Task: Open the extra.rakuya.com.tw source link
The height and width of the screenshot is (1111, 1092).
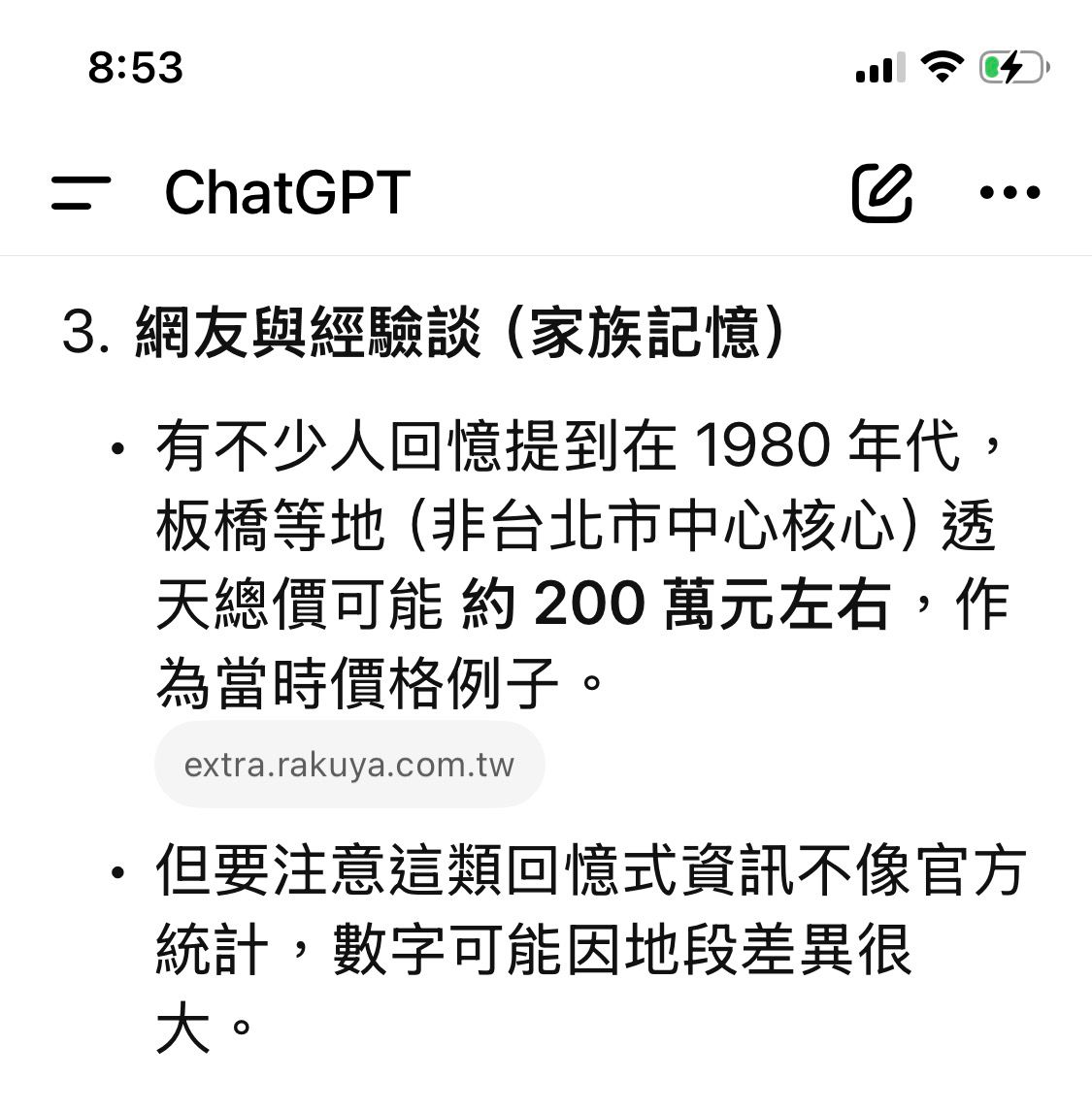Action: point(349,766)
